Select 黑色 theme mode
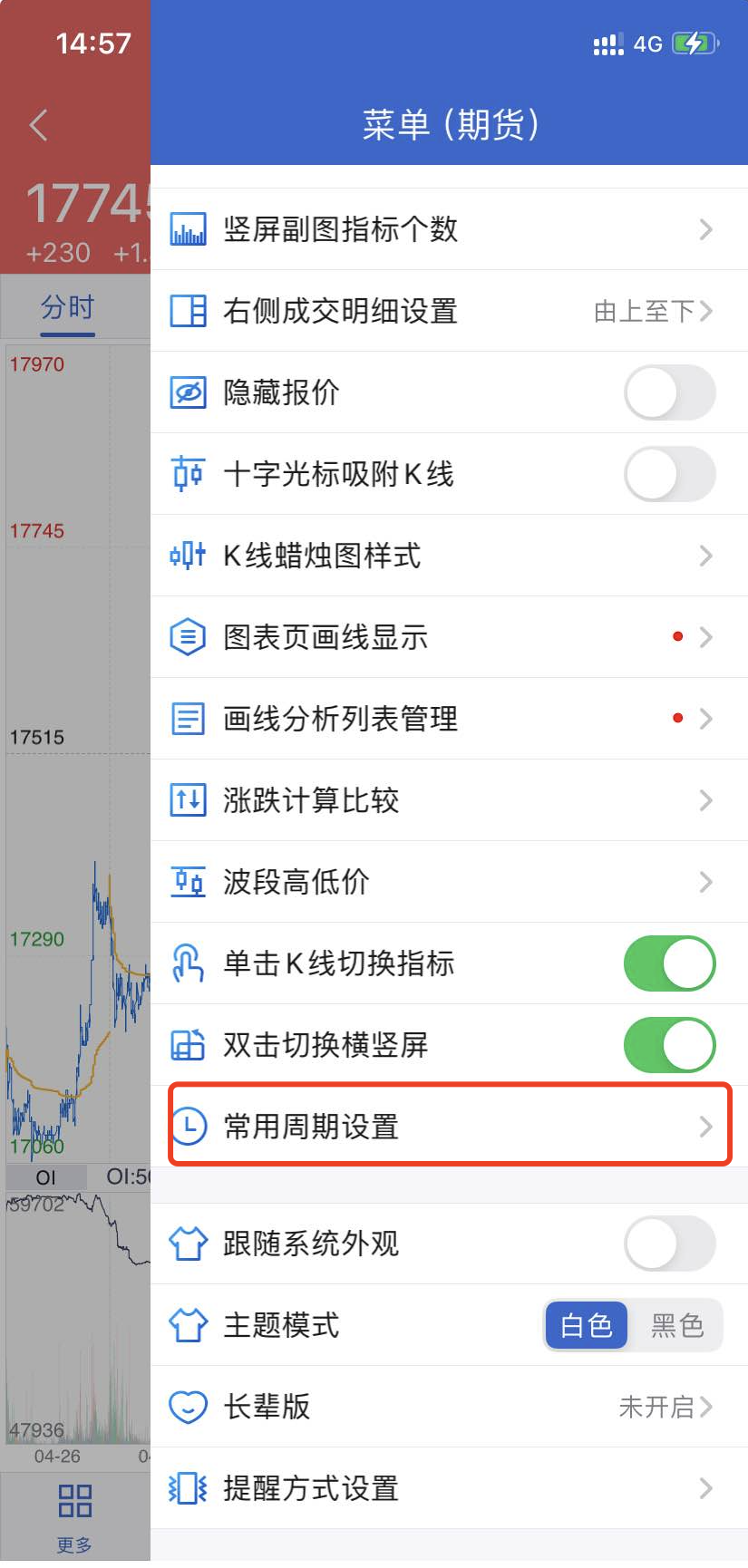Viewport: 748px width, 1568px height. pyautogui.click(x=676, y=1325)
